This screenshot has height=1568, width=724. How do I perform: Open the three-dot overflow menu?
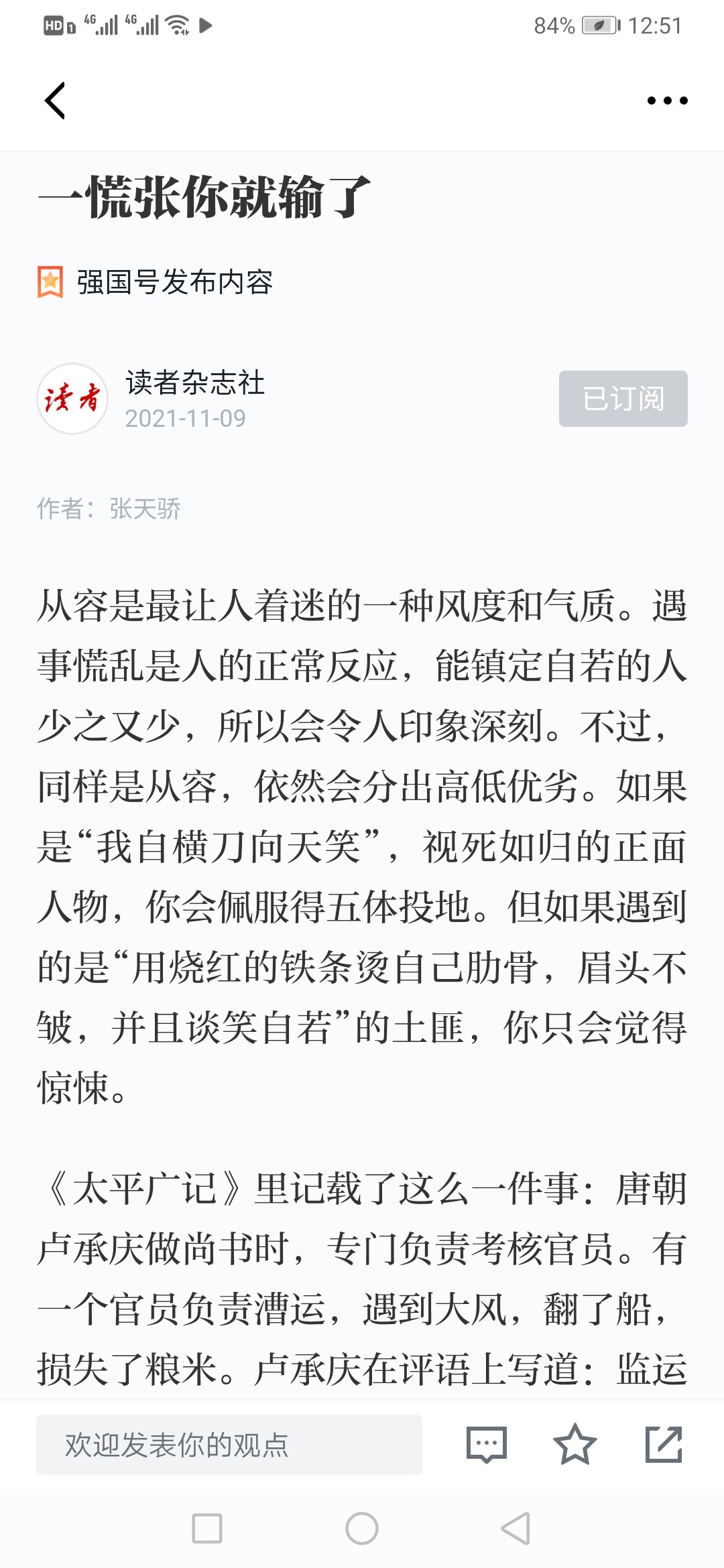point(667,101)
